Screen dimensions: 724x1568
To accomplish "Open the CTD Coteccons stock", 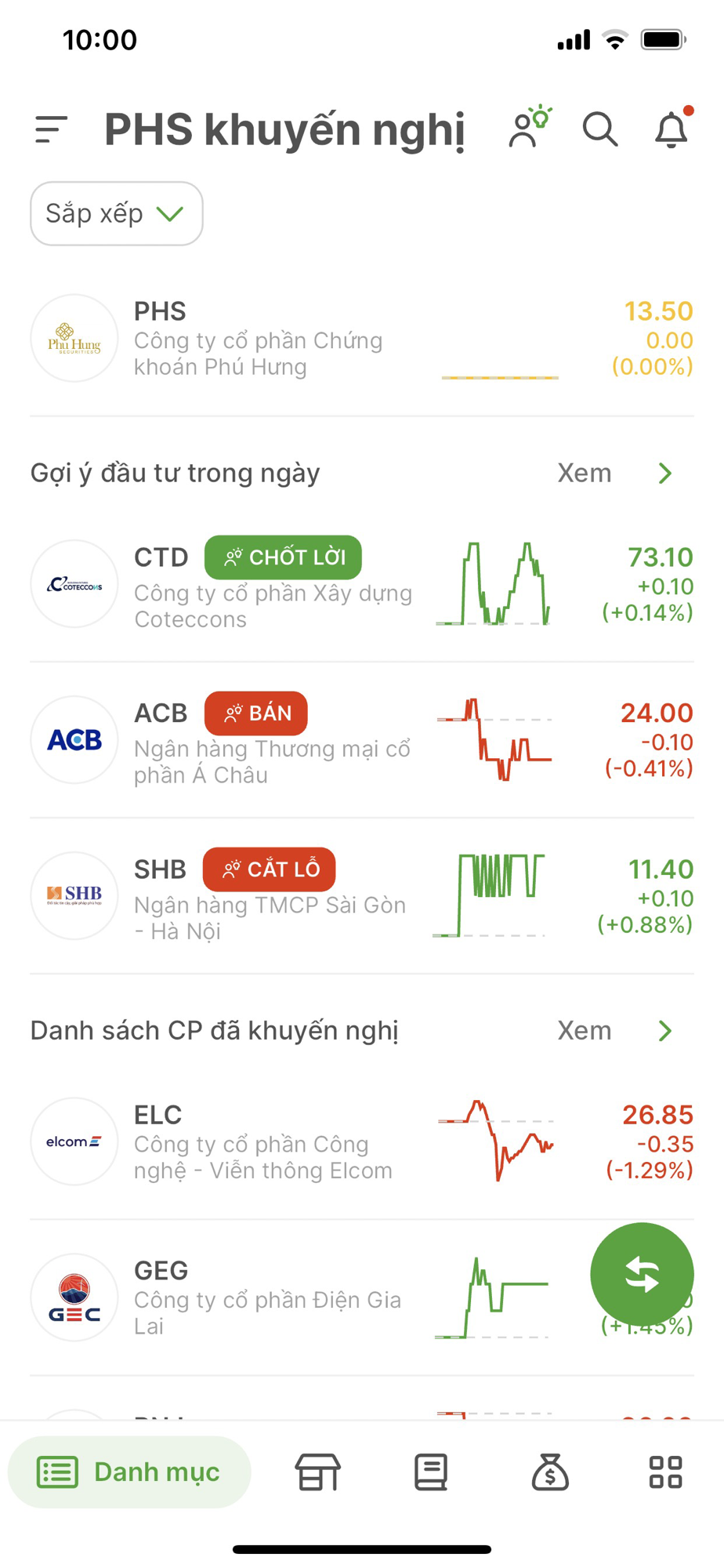I will [360, 584].
